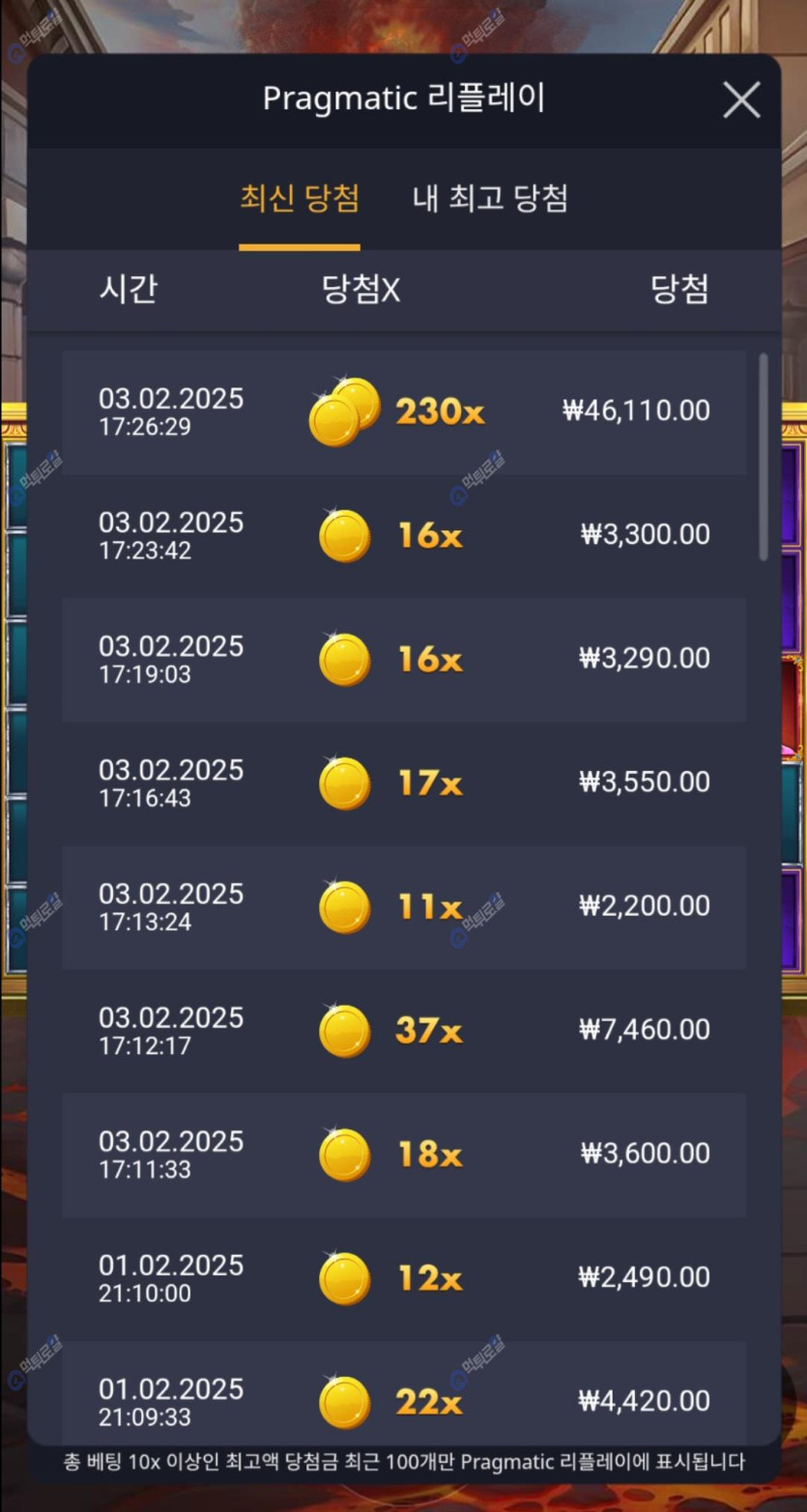Open the 230x win replay at 17:26:29
807x1512 pixels.
point(404,413)
